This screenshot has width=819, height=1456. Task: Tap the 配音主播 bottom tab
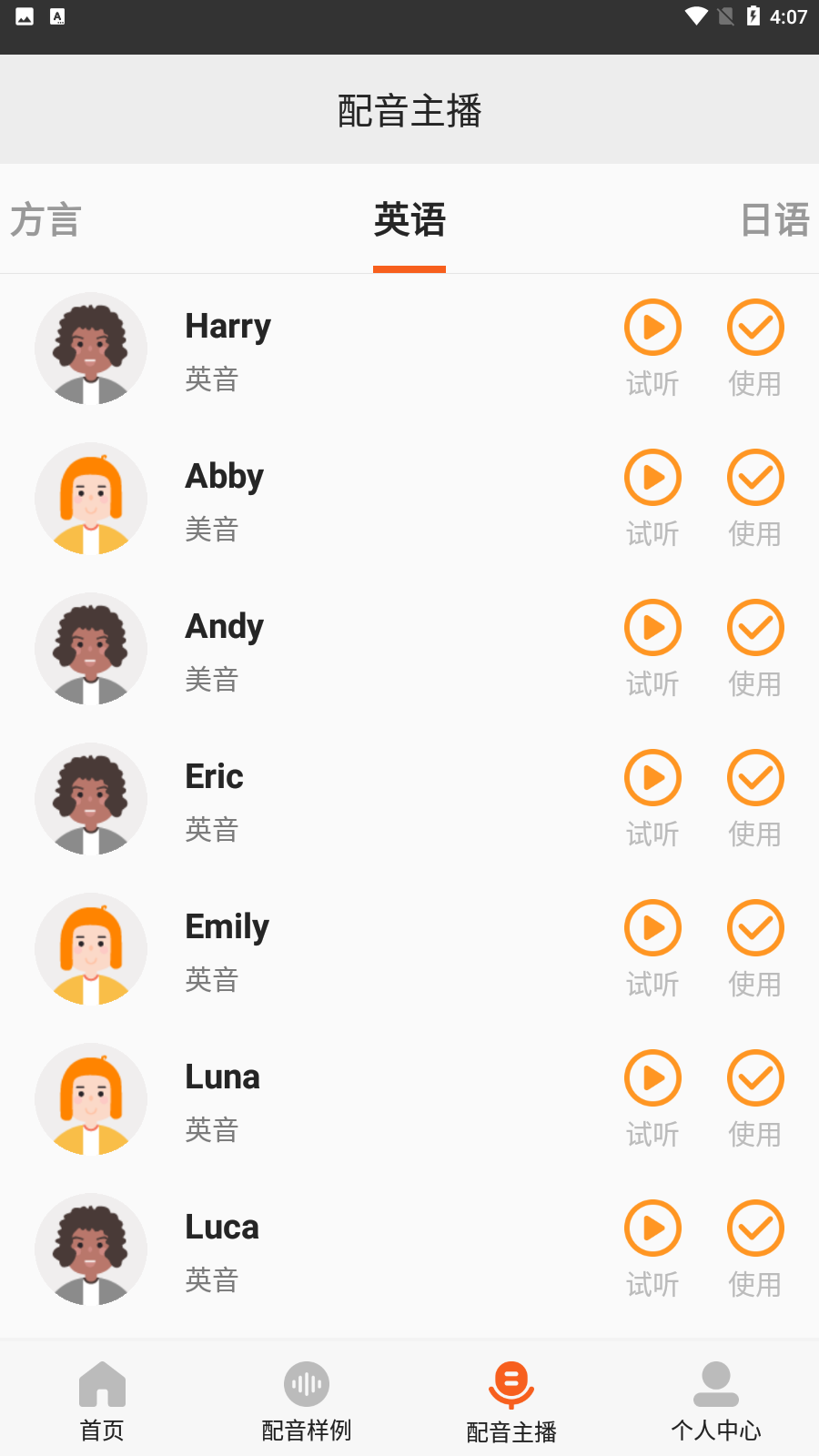(511, 1401)
